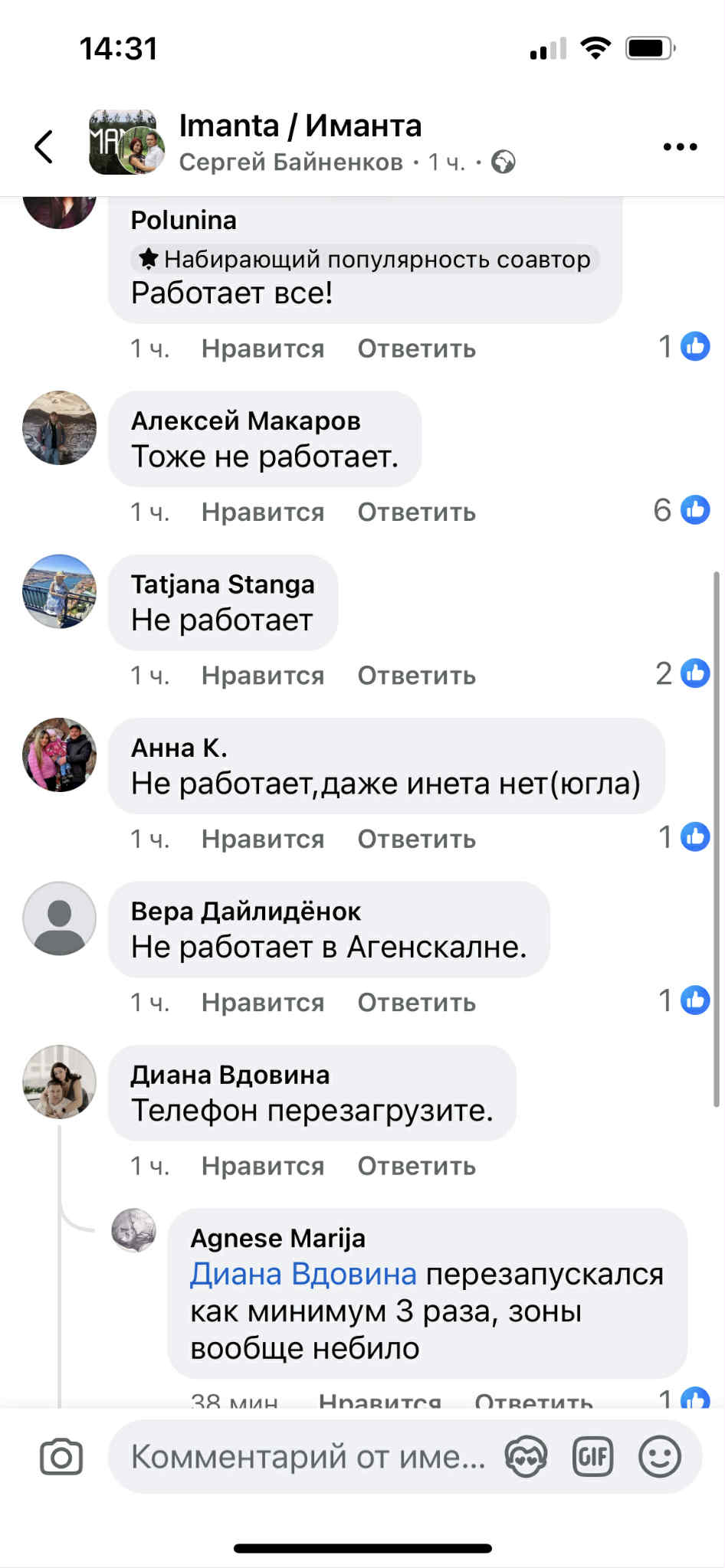Reply to Вера Дайлидёнок's comment
The height and width of the screenshot is (1568, 725).
coord(416,1003)
